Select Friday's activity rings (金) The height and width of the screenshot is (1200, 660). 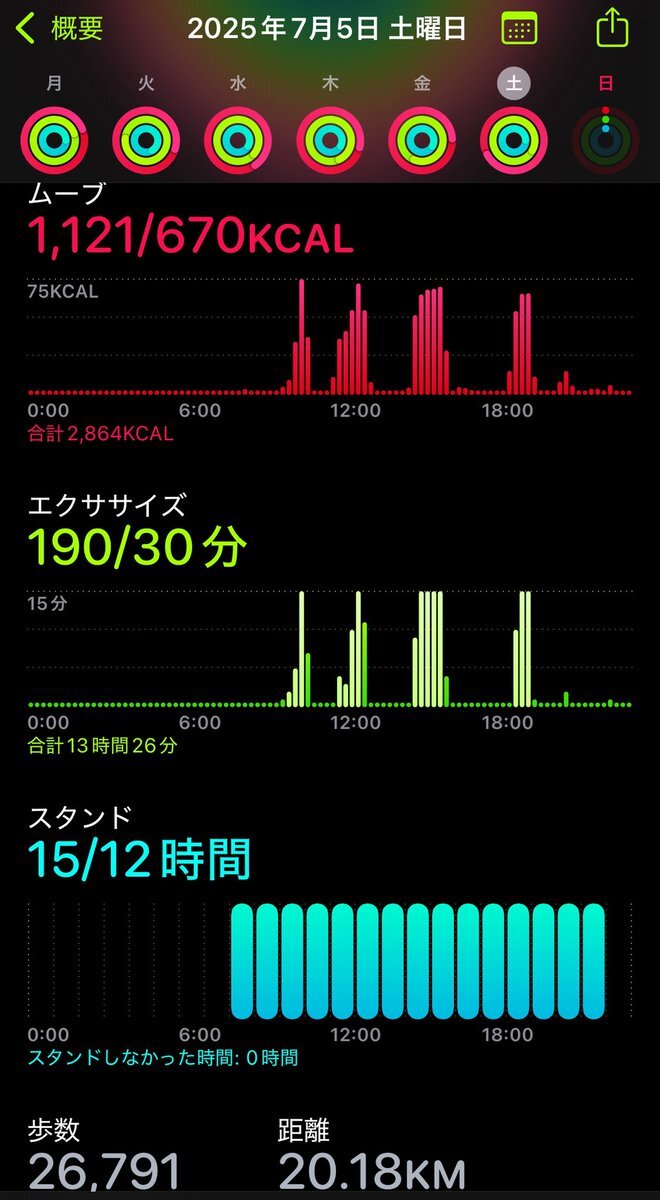422,139
